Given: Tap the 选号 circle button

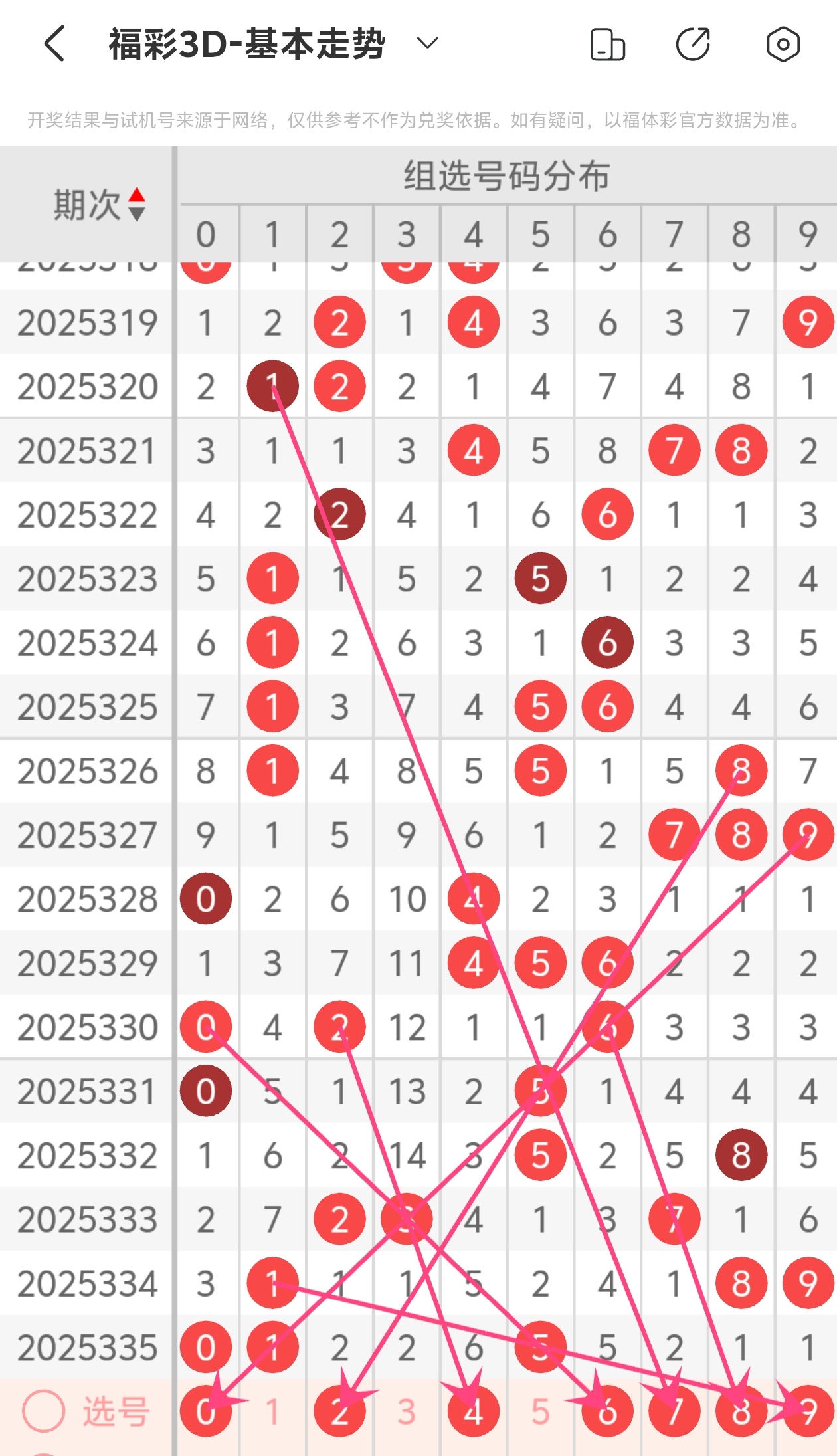Looking at the screenshot, I should pos(44,1411).
